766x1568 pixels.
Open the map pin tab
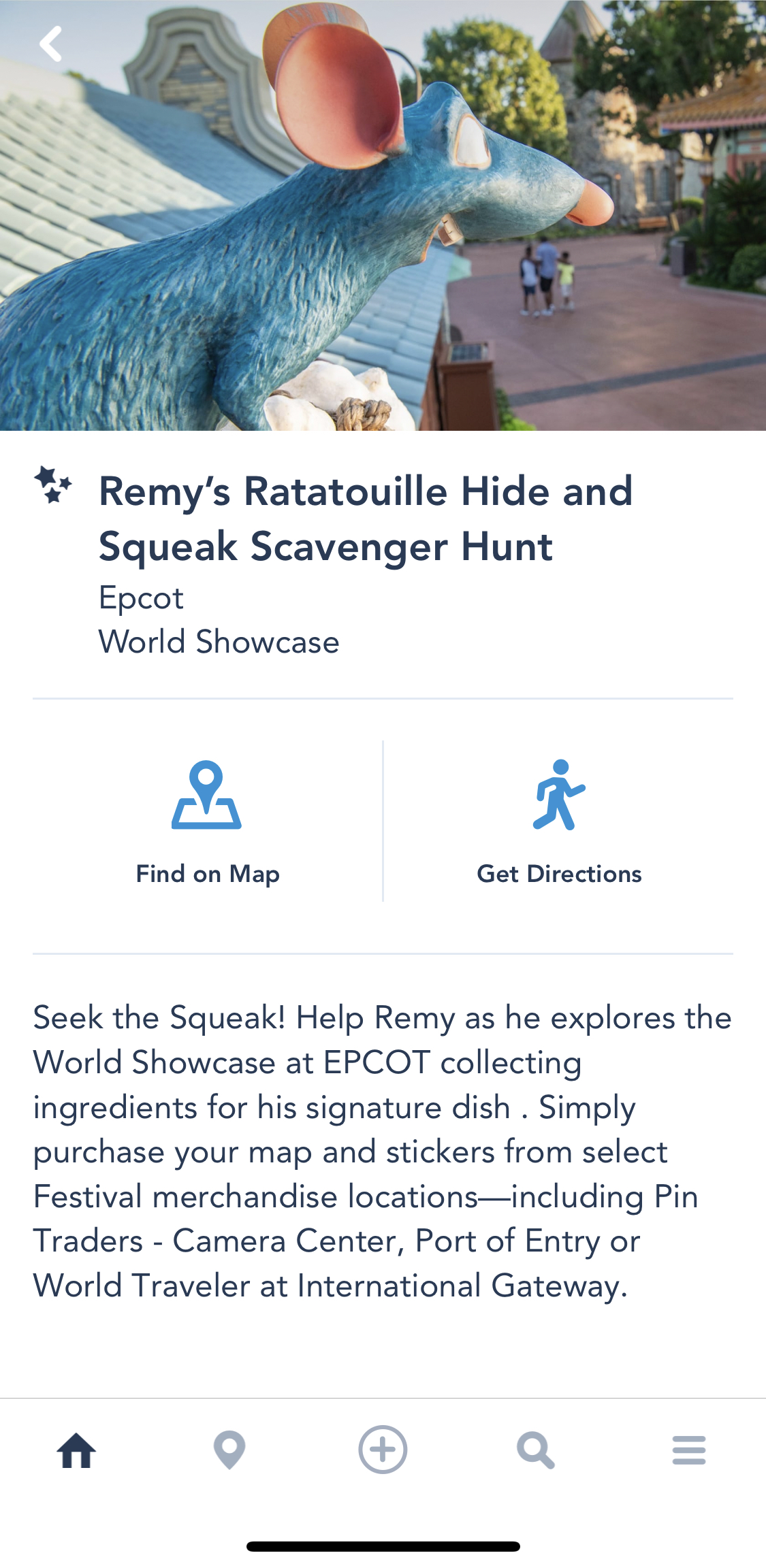pyautogui.click(x=229, y=1450)
